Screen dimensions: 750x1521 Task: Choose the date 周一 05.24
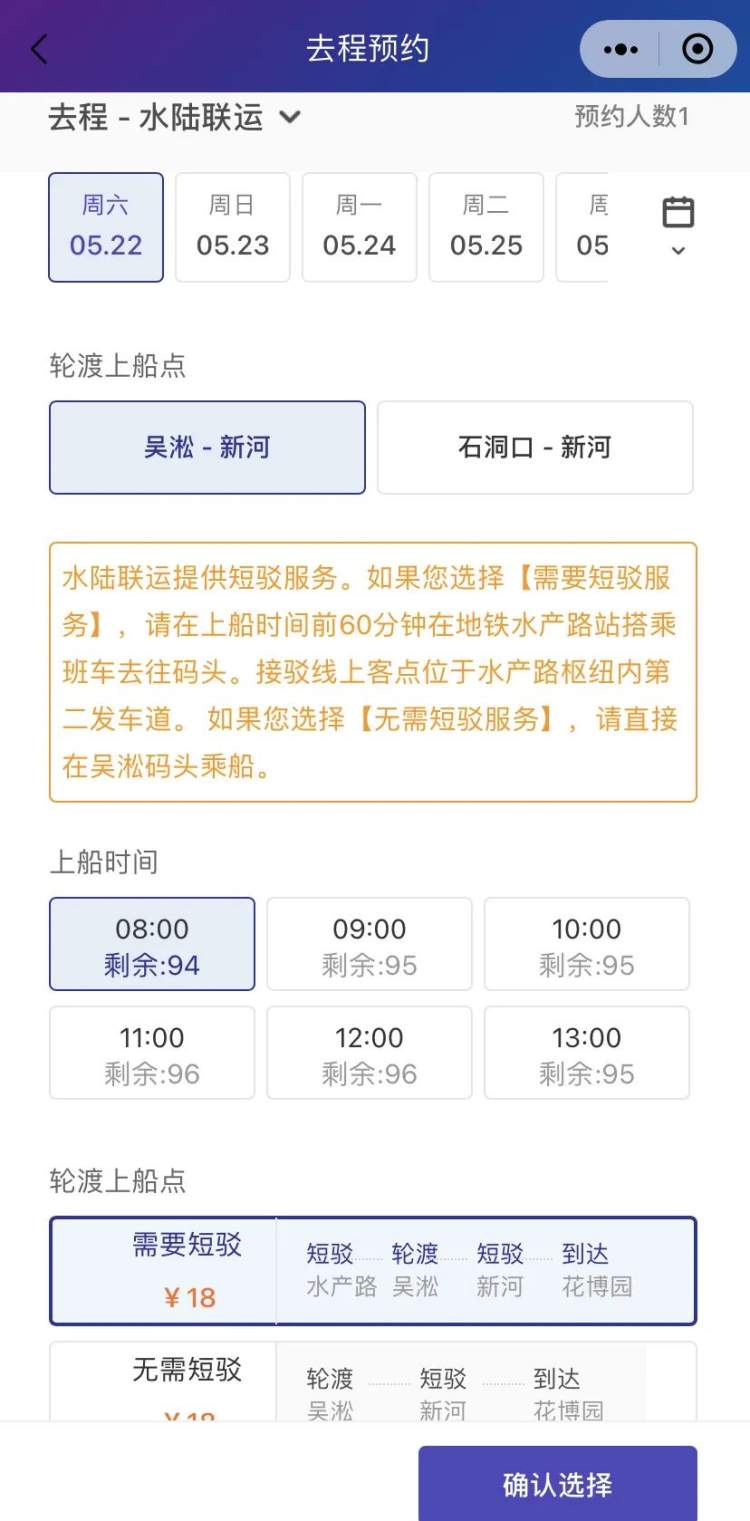coord(359,227)
